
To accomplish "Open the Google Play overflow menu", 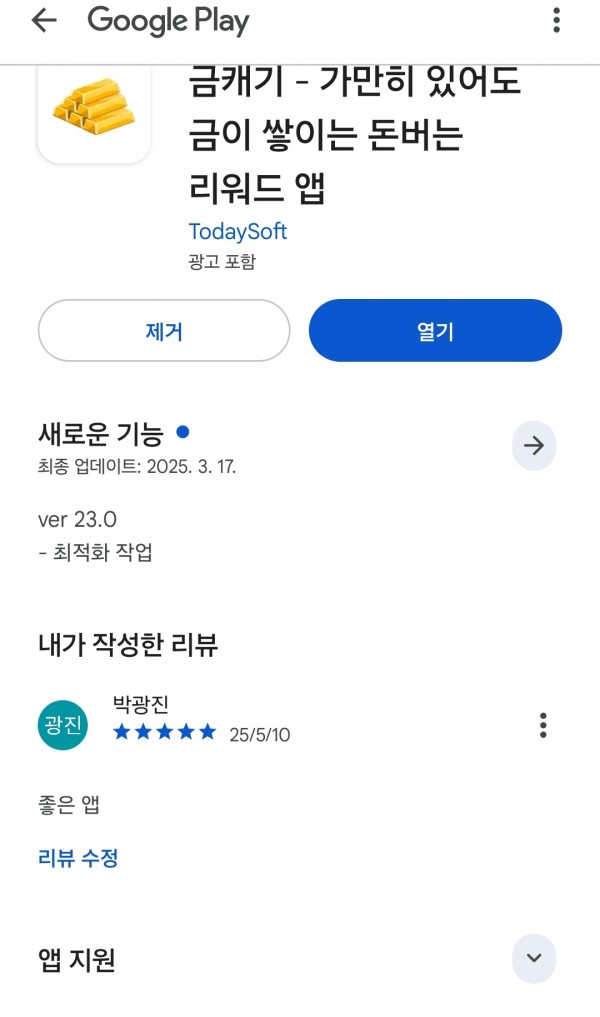I will click(556, 21).
